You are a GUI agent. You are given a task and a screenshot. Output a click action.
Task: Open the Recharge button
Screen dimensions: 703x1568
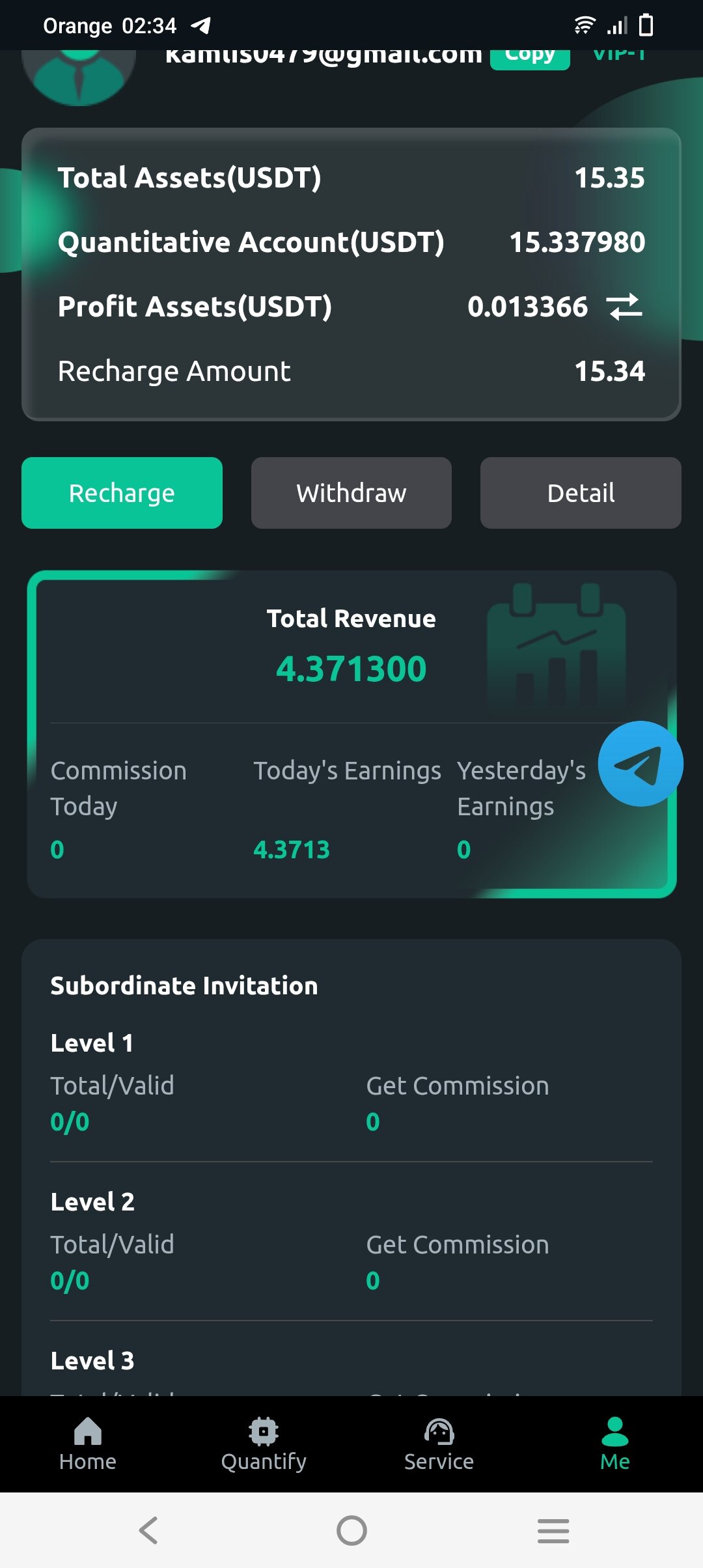point(122,493)
